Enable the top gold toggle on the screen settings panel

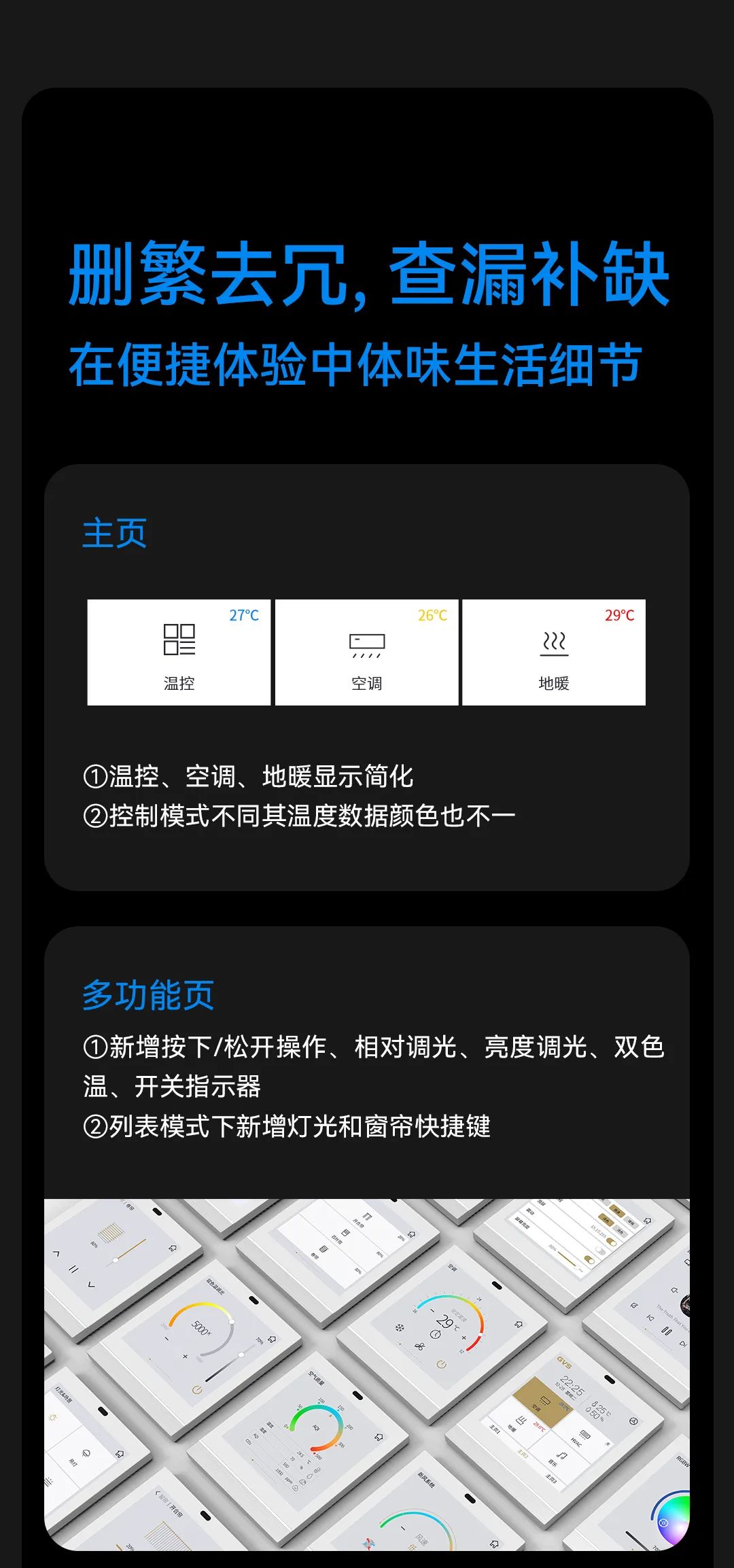(x=611, y=1242)
